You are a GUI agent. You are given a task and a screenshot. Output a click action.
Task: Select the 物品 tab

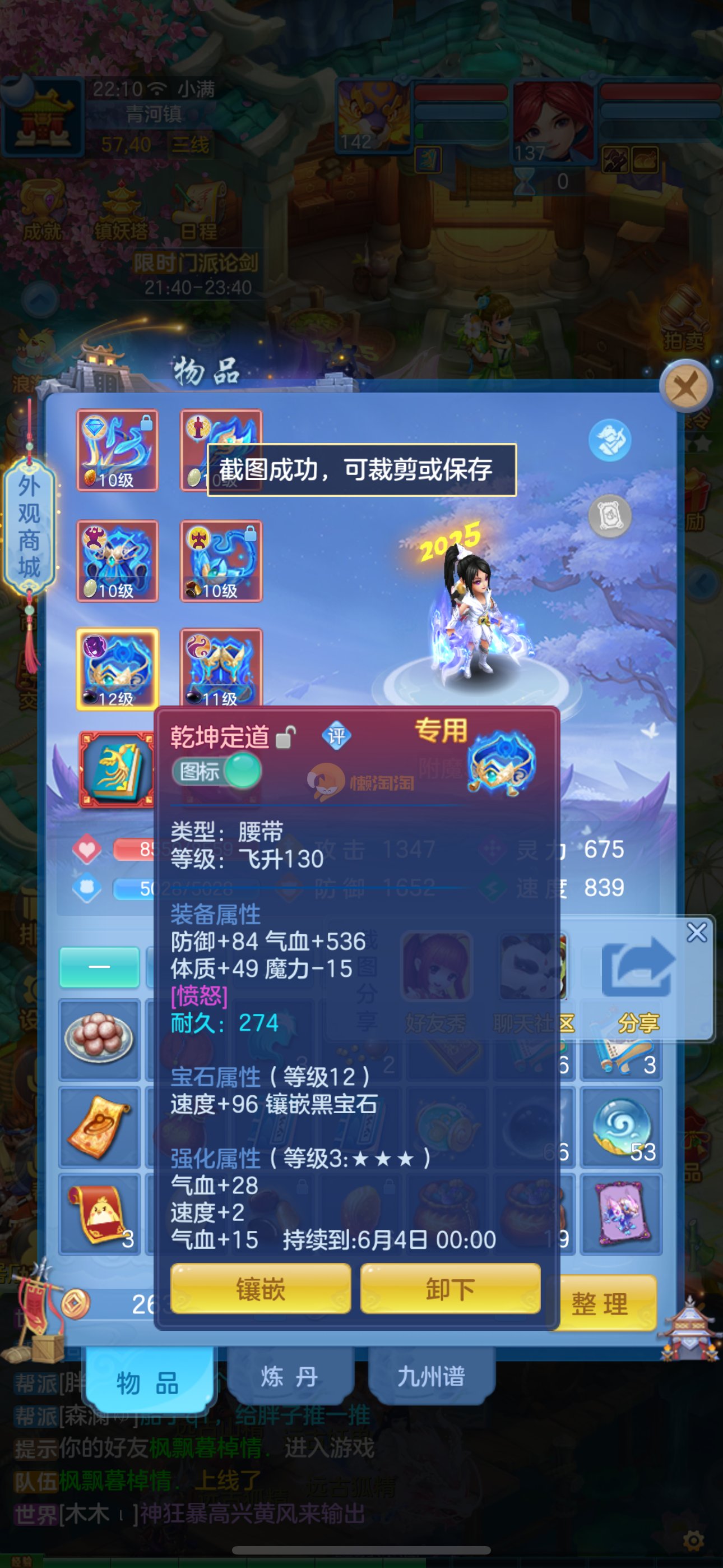pyautogui.click(x=149, y=1383)
